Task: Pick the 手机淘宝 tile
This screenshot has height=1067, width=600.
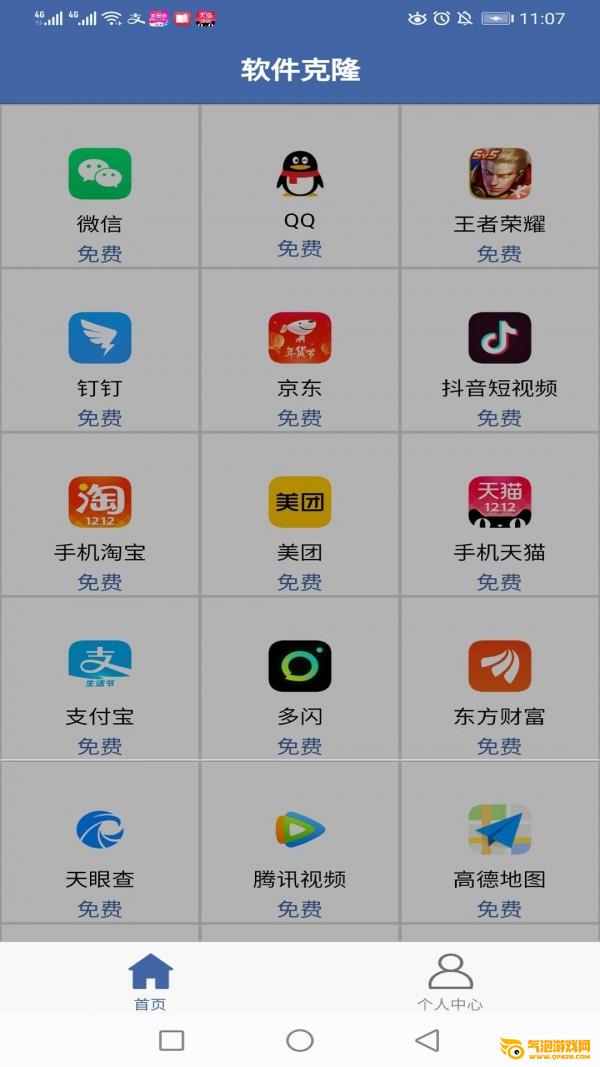Action: tap(100, 514)
